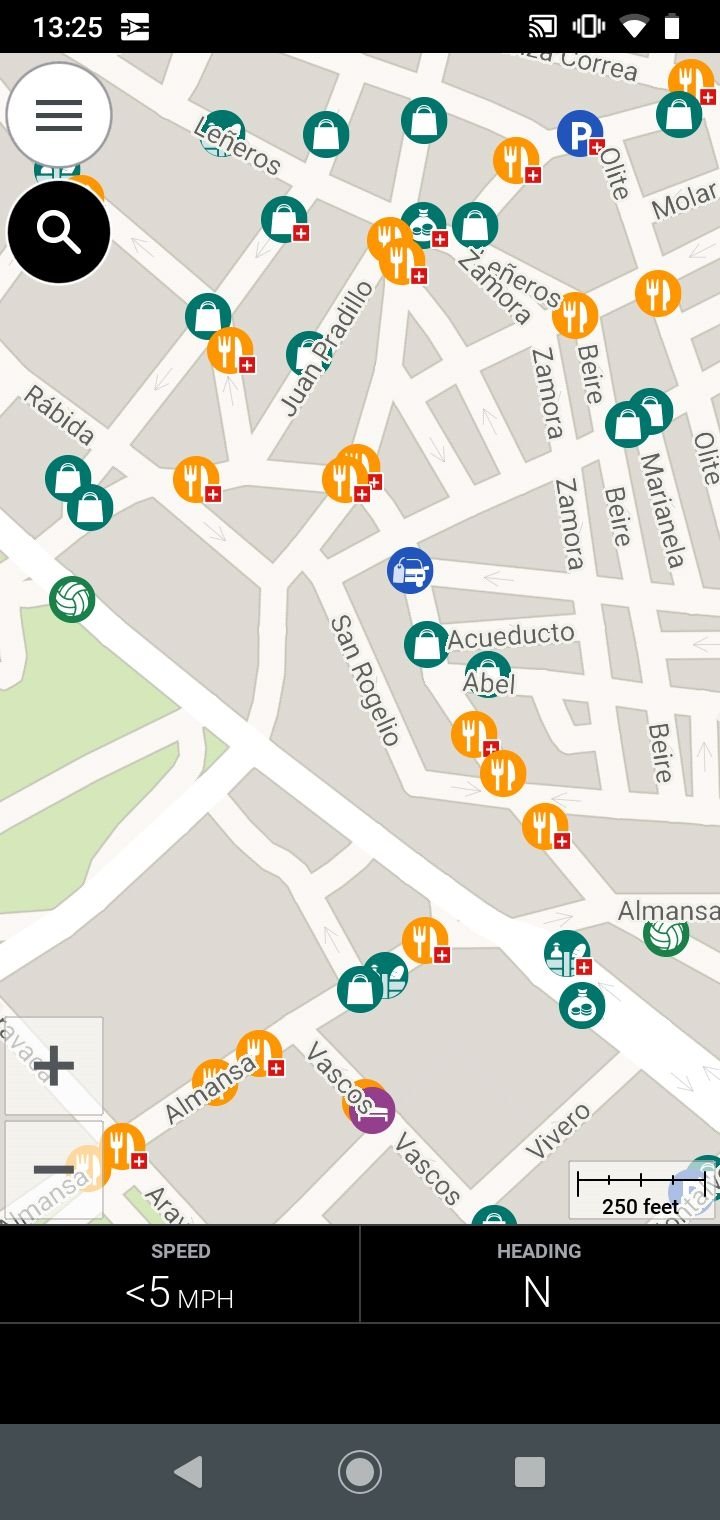
Task: Select the restaurant marker near Zamora street
Action: 575,313
